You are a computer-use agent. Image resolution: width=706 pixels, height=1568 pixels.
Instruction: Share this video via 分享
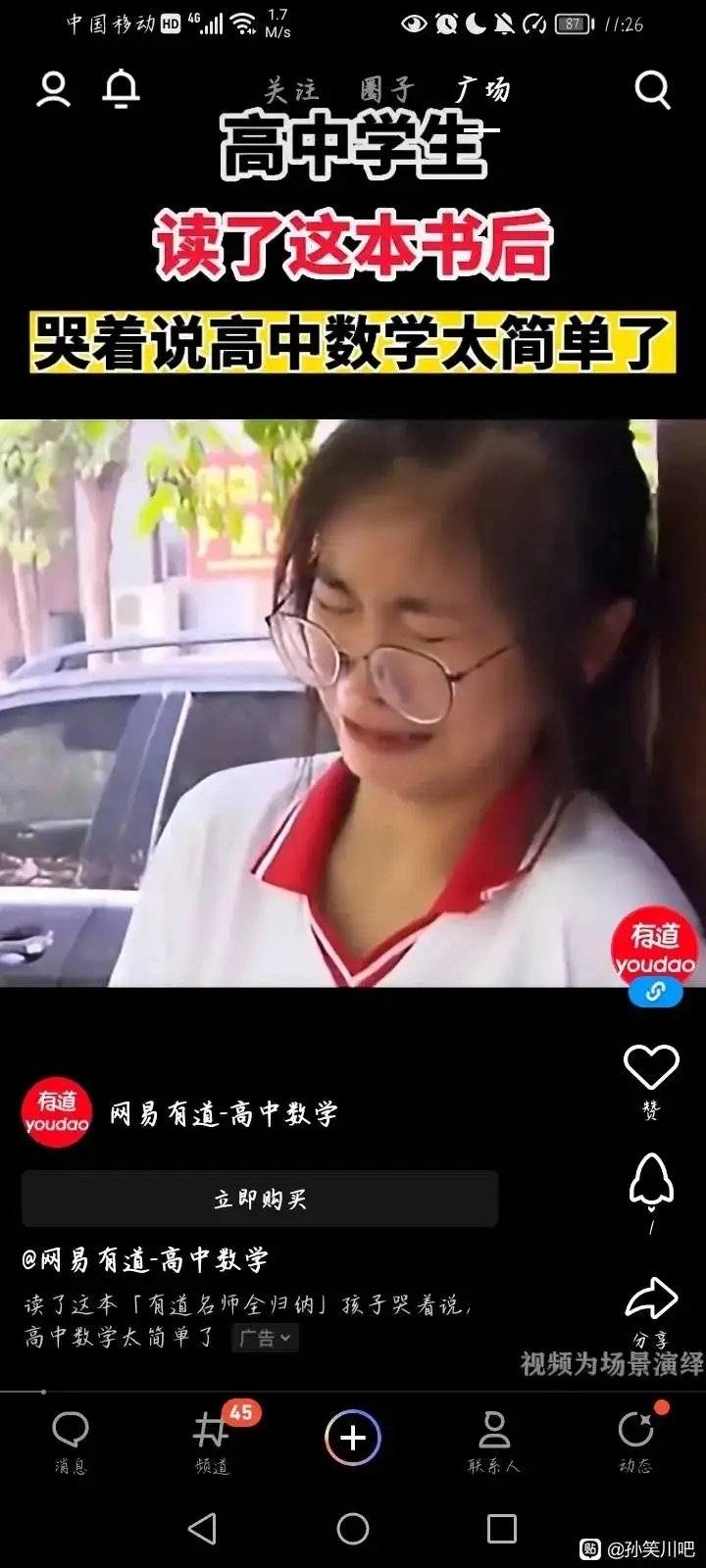651,1301
